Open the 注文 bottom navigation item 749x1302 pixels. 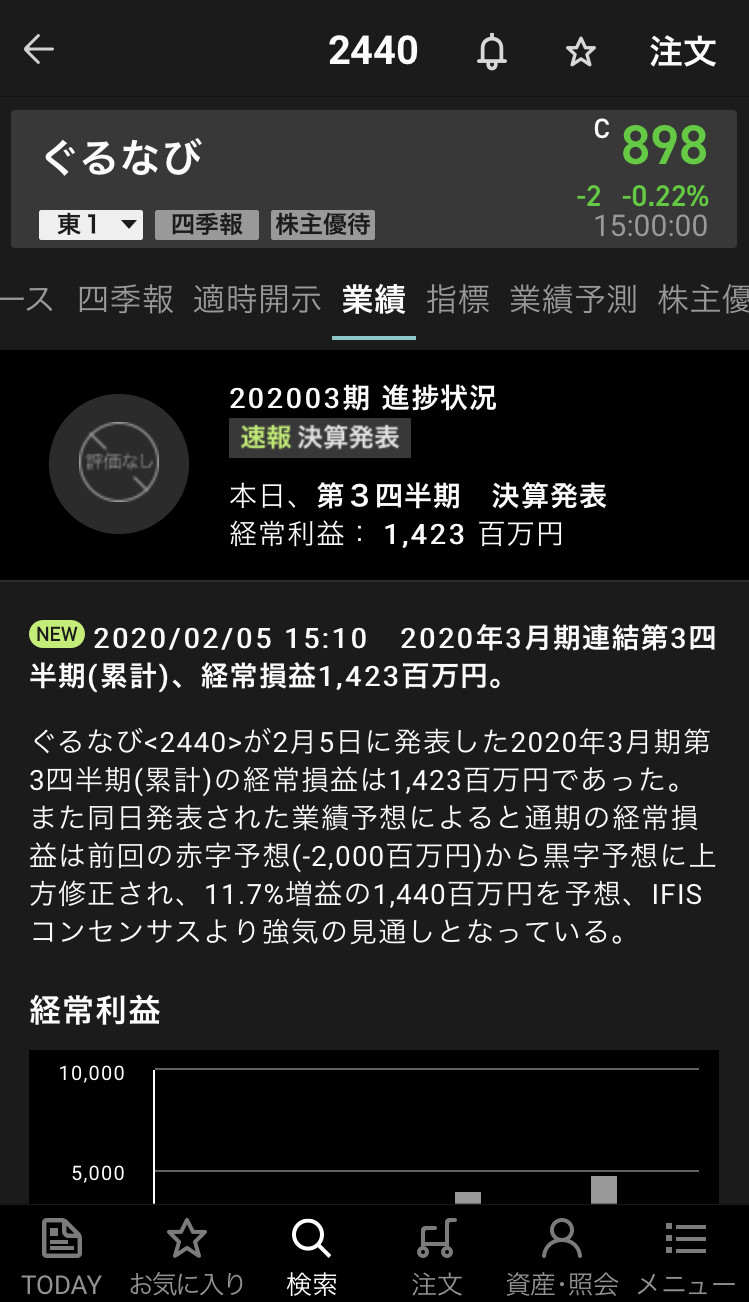[x=437, y=1255]
